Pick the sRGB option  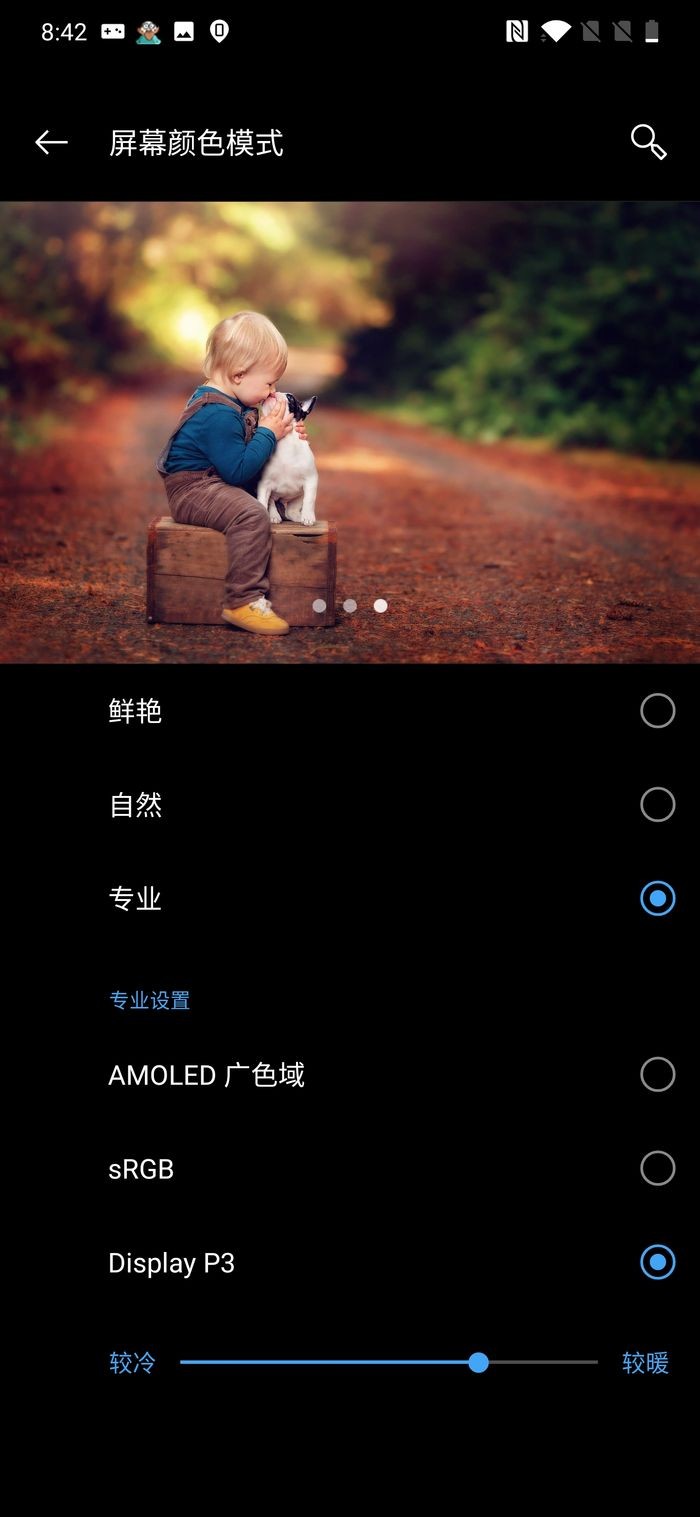click(657, 1168)
